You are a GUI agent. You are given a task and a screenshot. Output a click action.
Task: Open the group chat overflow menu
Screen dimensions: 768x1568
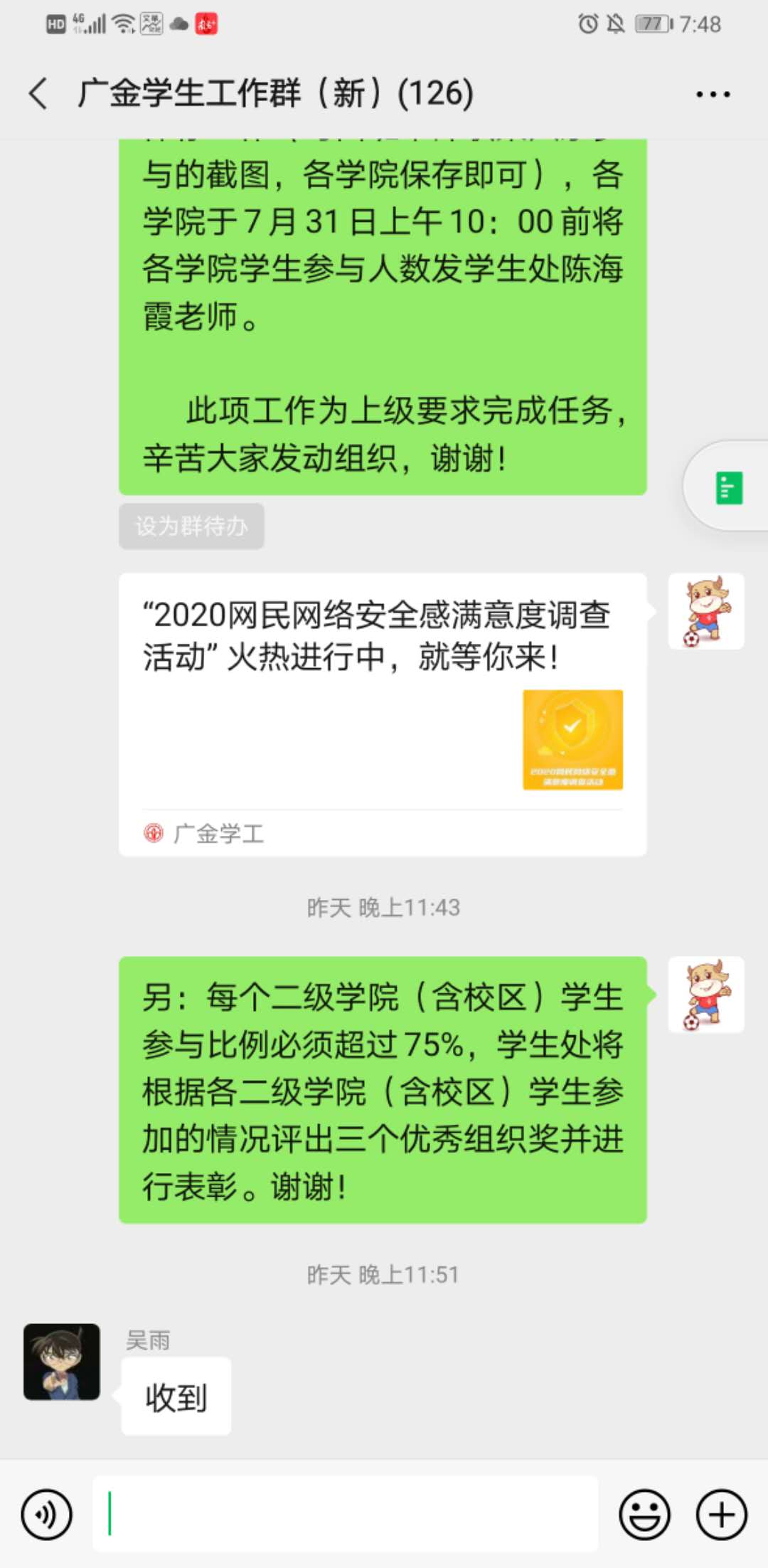pos(713,94)
